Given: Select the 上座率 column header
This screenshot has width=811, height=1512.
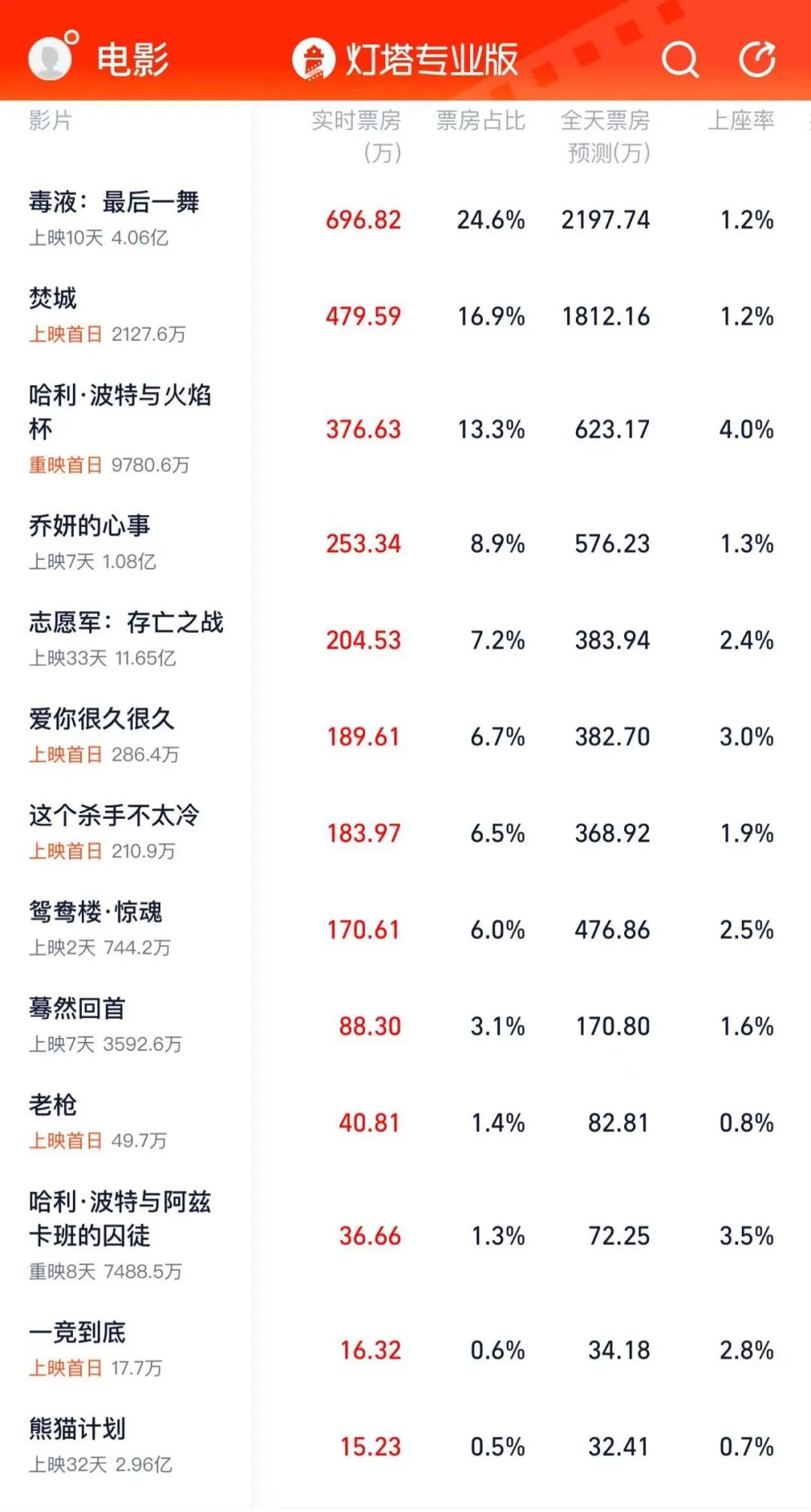Looking at the screenshot, I should point(744,120).
